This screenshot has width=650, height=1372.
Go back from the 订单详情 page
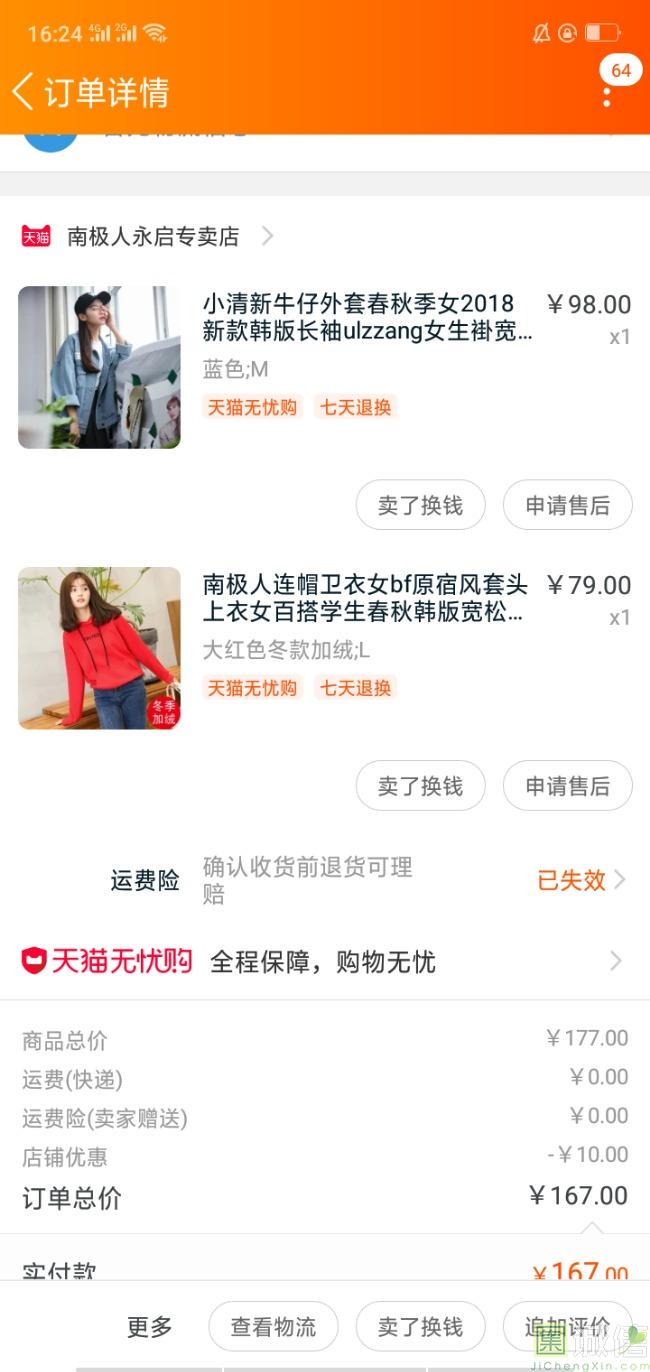[24, 92]
